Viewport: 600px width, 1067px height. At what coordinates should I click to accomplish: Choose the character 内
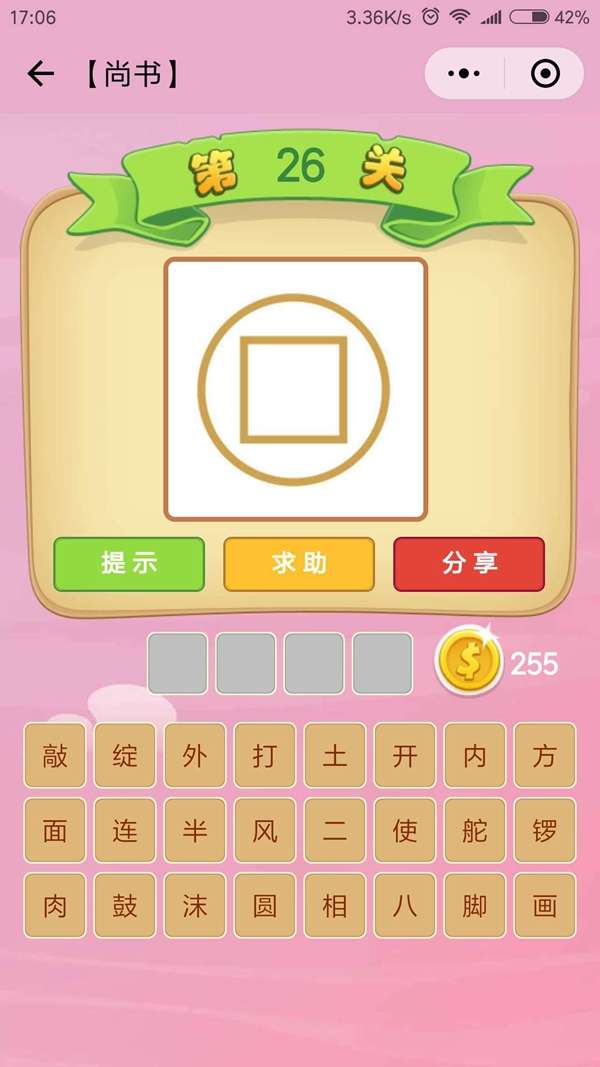[475, 756]
